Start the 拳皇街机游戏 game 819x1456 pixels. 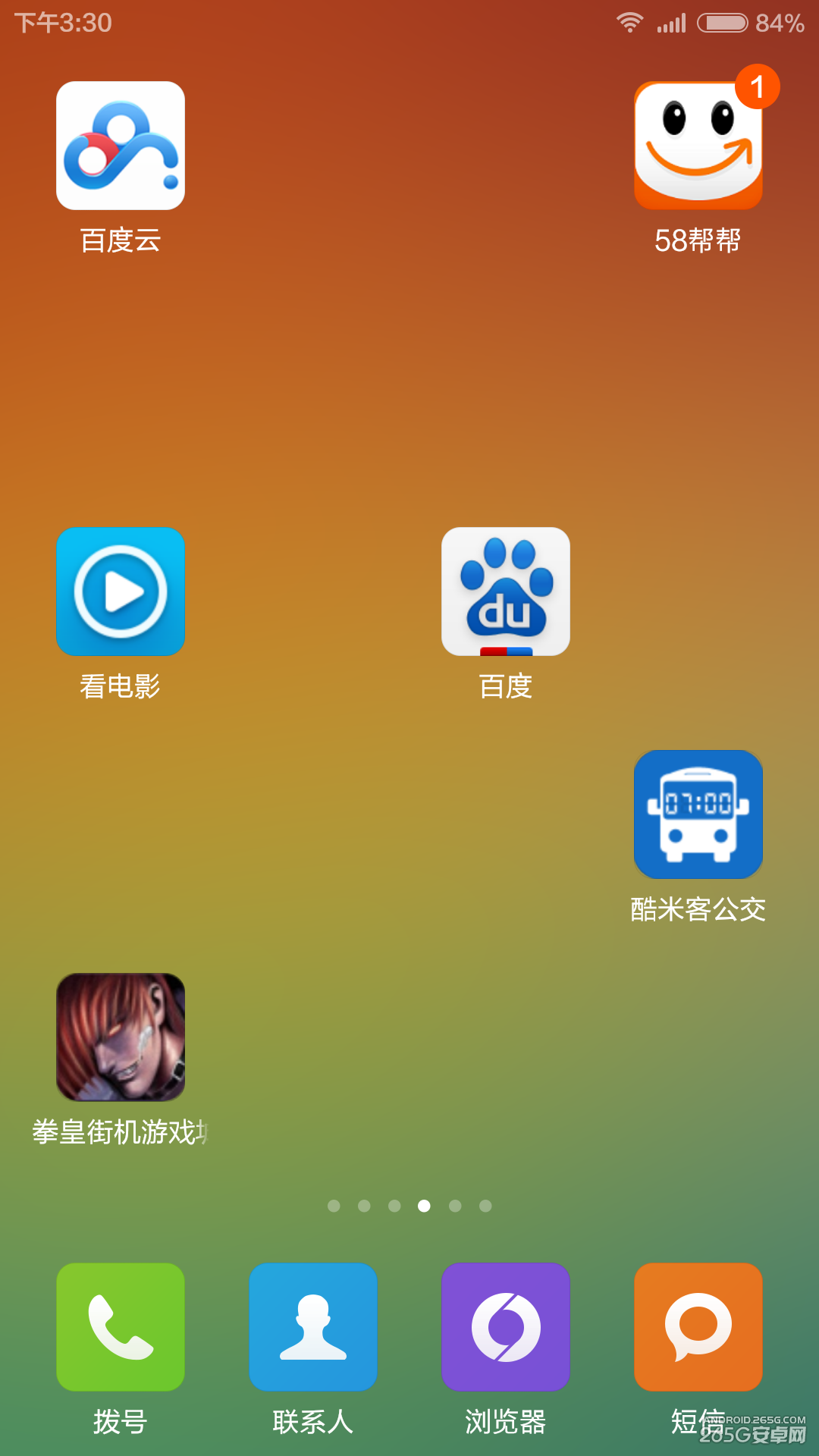[x=121, y=1037]
